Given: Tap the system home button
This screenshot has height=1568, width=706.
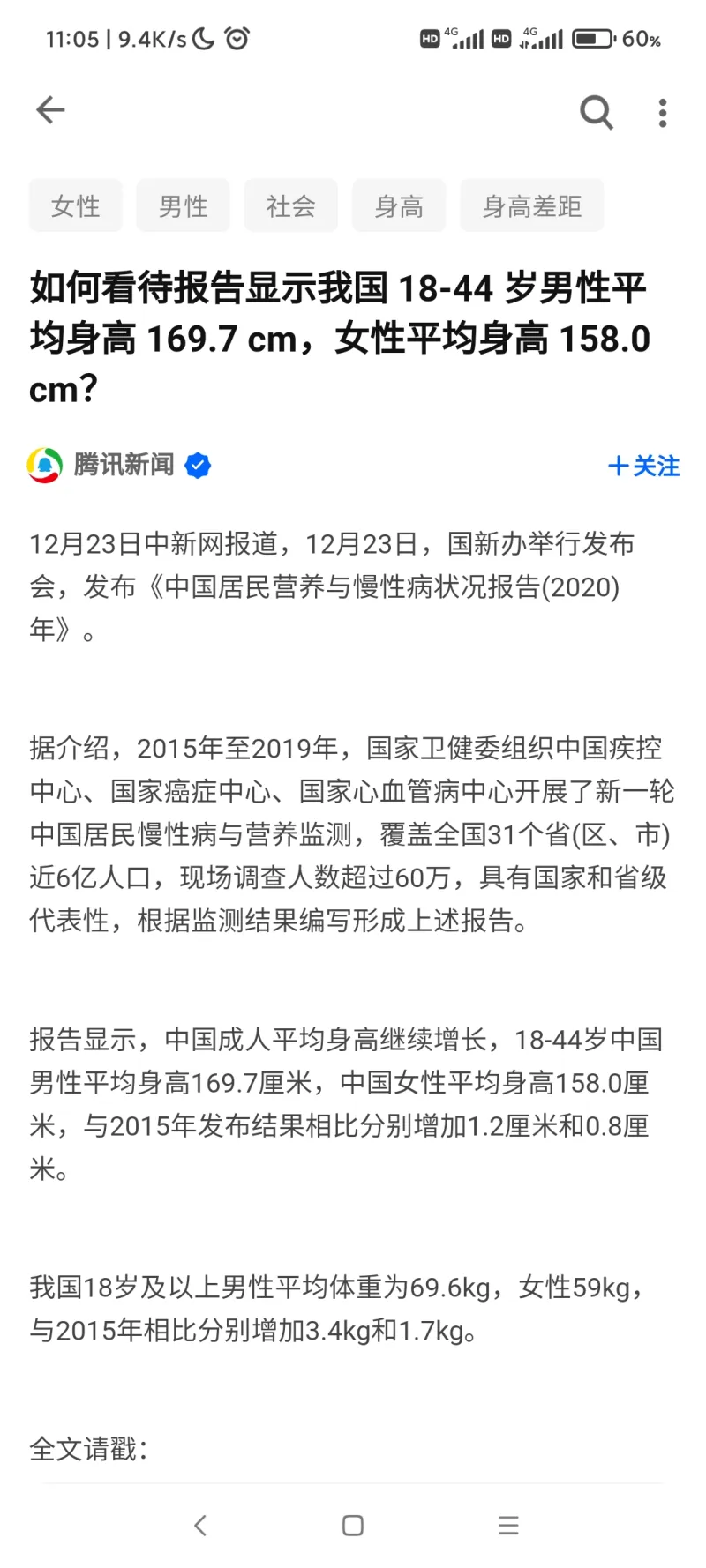Looking at the screenshot, I should click(x=353, y=1526).
